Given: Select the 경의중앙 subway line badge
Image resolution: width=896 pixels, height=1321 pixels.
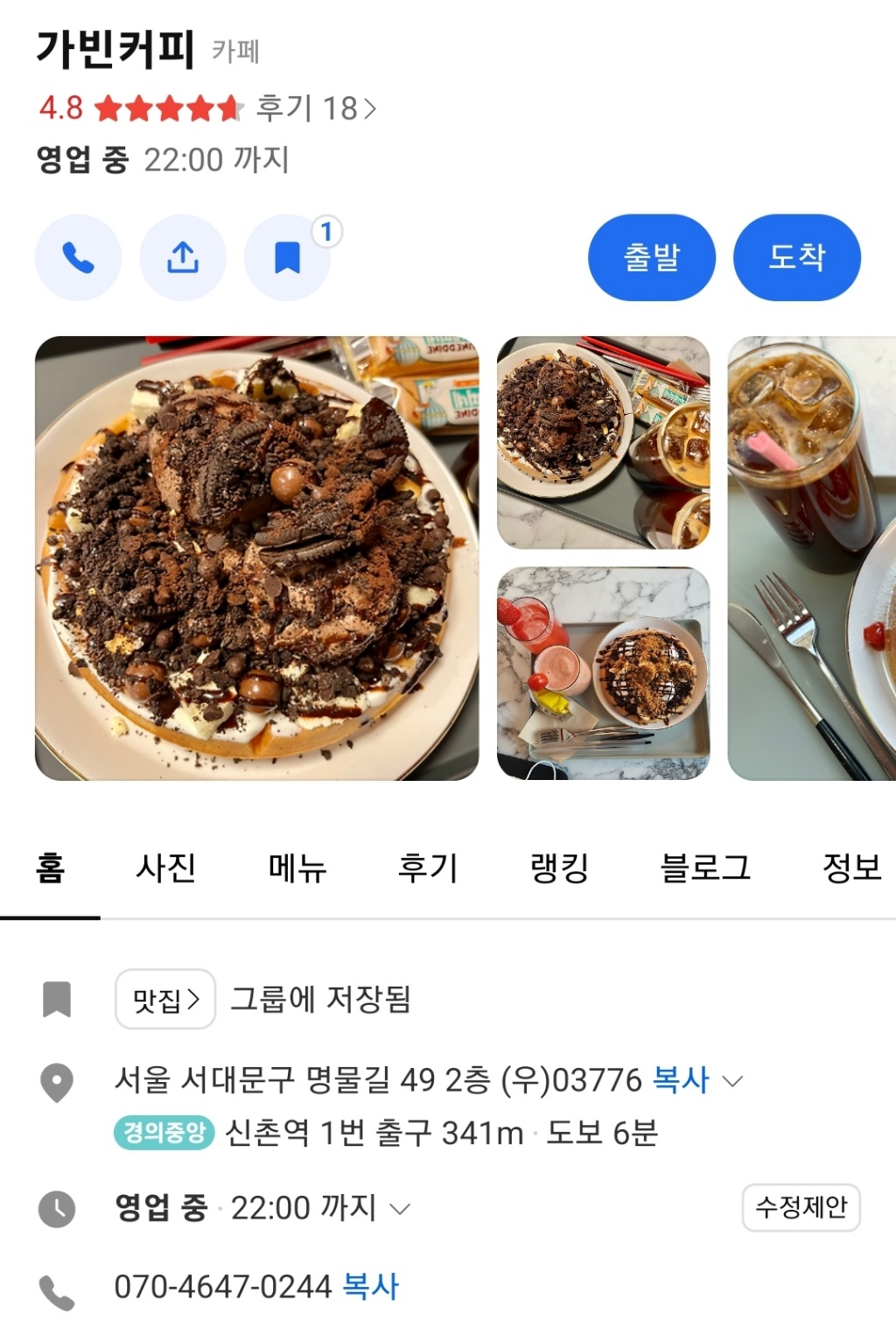Looking at the screenshot, I should click(x=165, y=1131).
